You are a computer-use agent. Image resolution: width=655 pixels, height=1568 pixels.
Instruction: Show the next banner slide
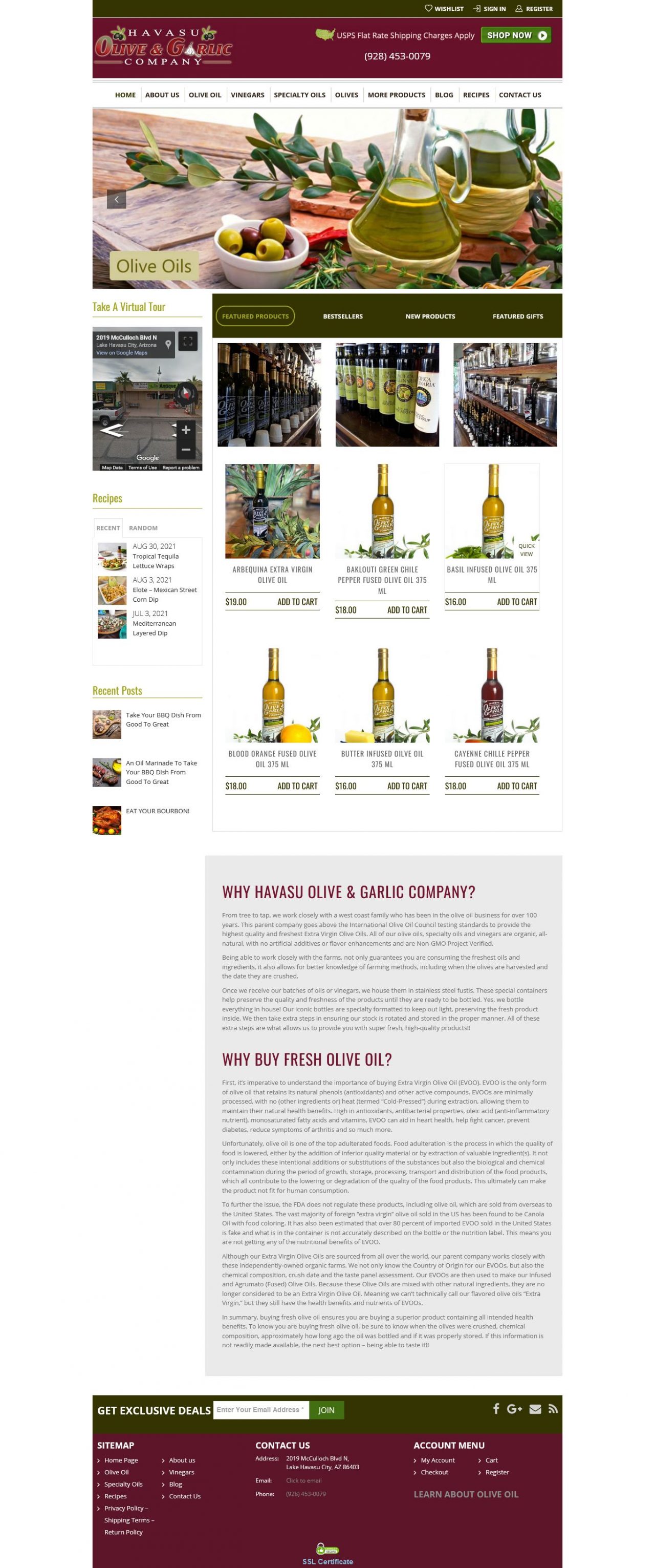[x=538, y=199]
